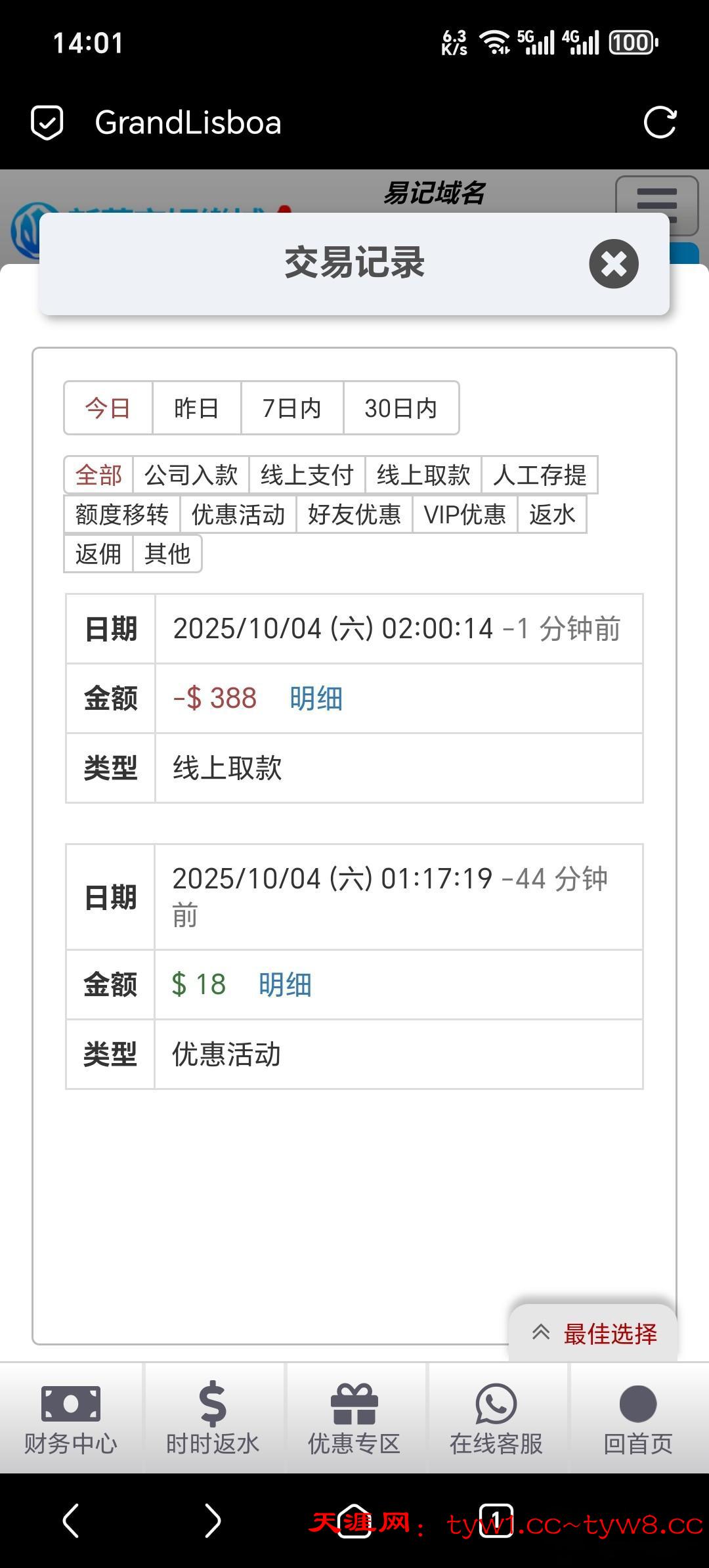Contact 在线客服 support

tap(496, 1418)
